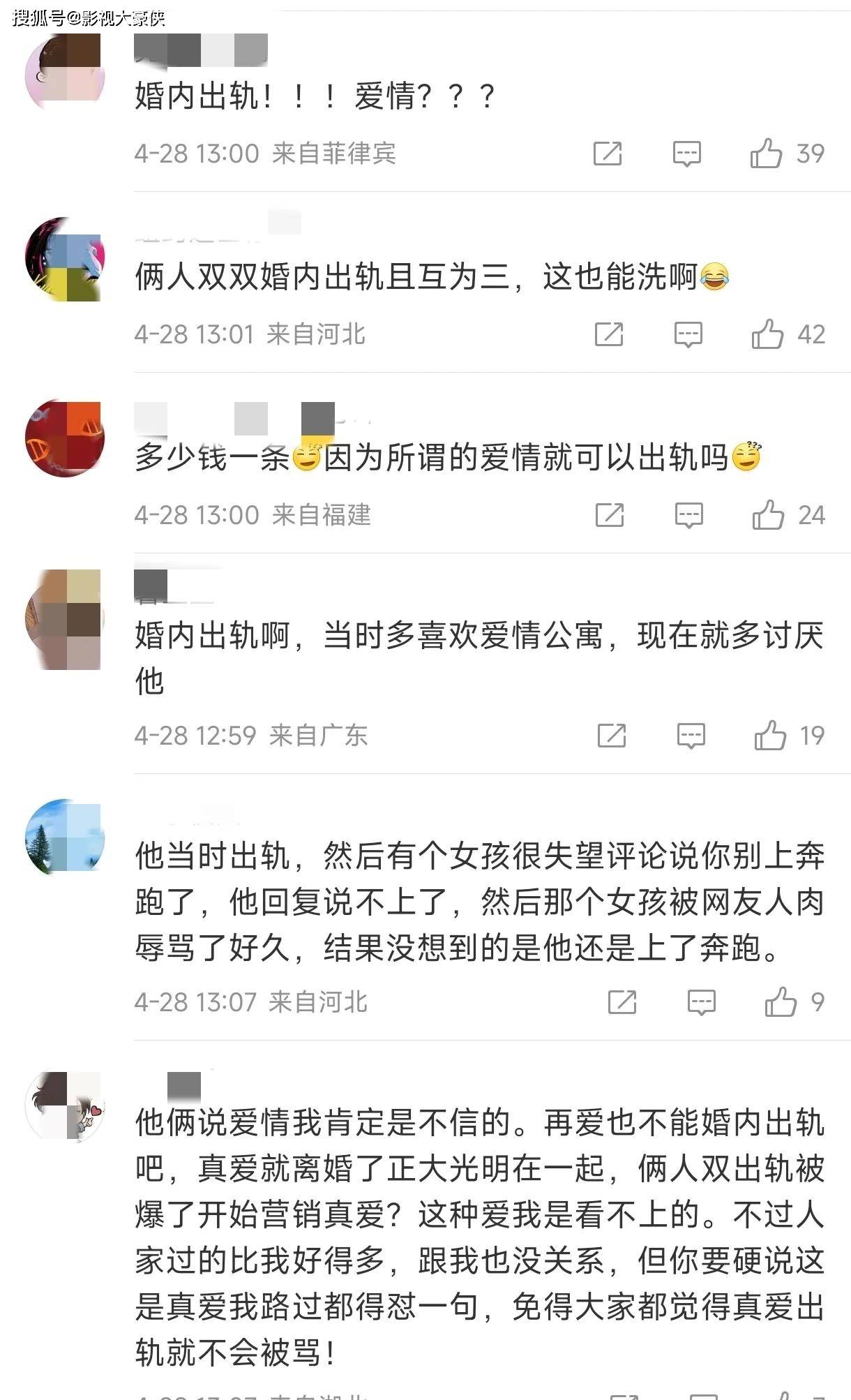Share the comment posted at 13:07
This screenshot has height=1400, width=851.
pyautogui.click(x=622, y=1002)
